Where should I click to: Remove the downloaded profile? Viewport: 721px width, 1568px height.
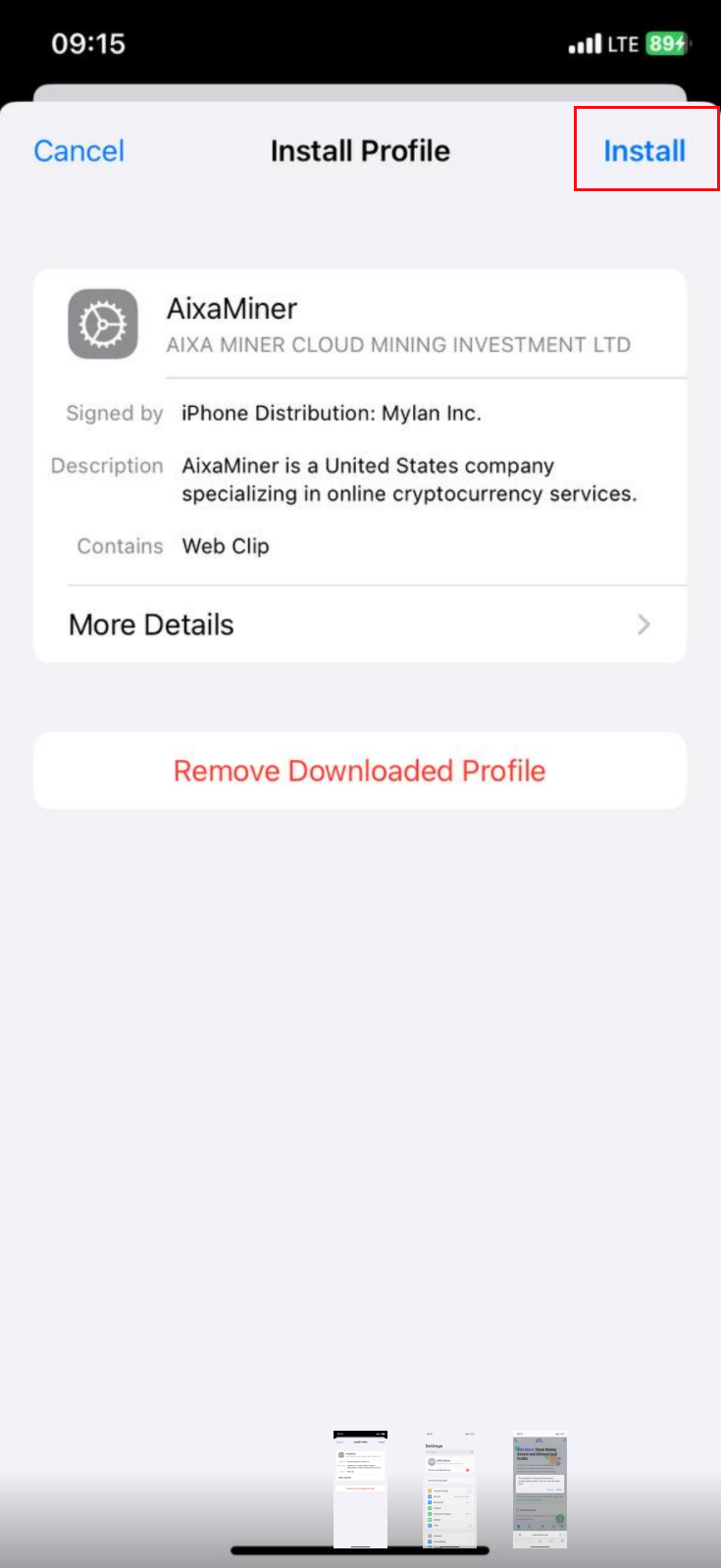(359, 771)
